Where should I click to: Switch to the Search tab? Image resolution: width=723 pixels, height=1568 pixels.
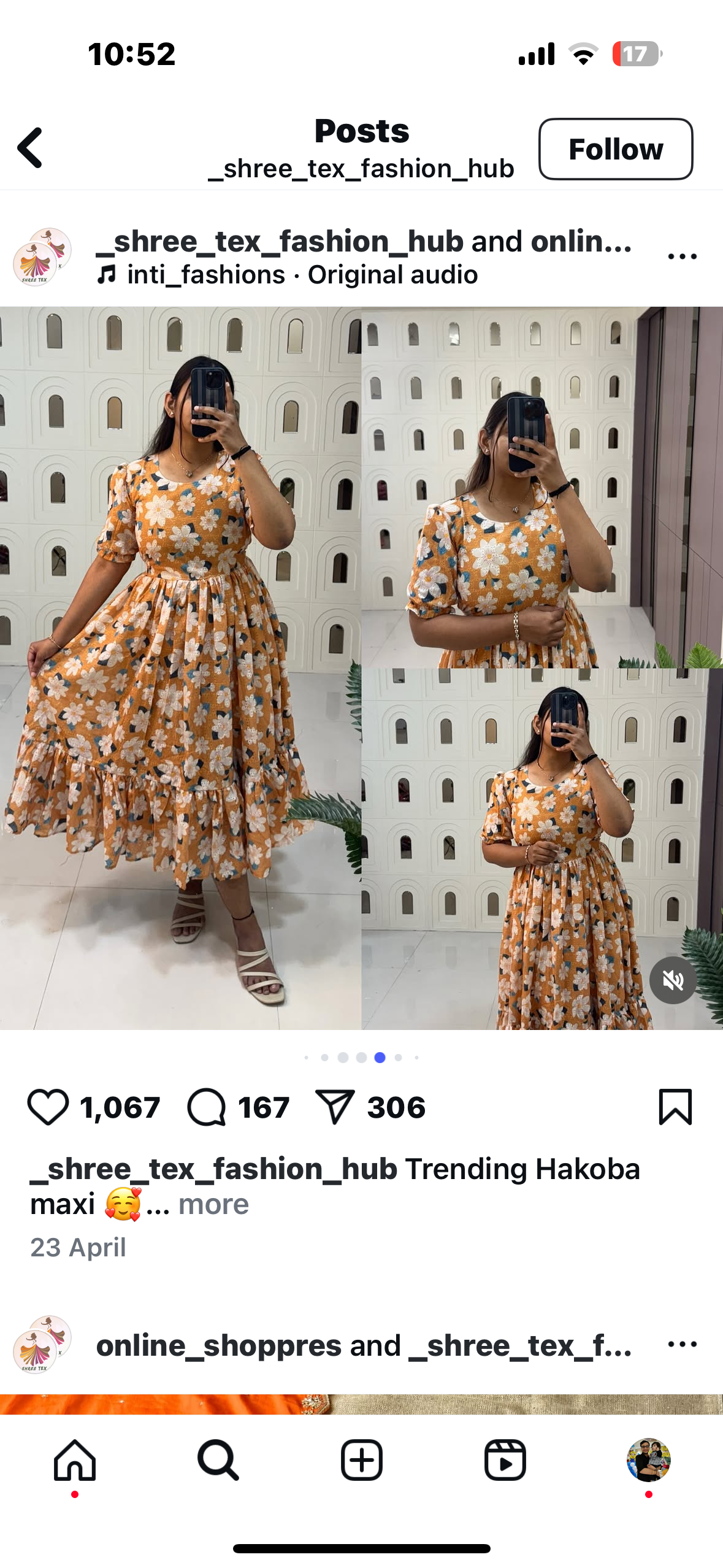218,1460
